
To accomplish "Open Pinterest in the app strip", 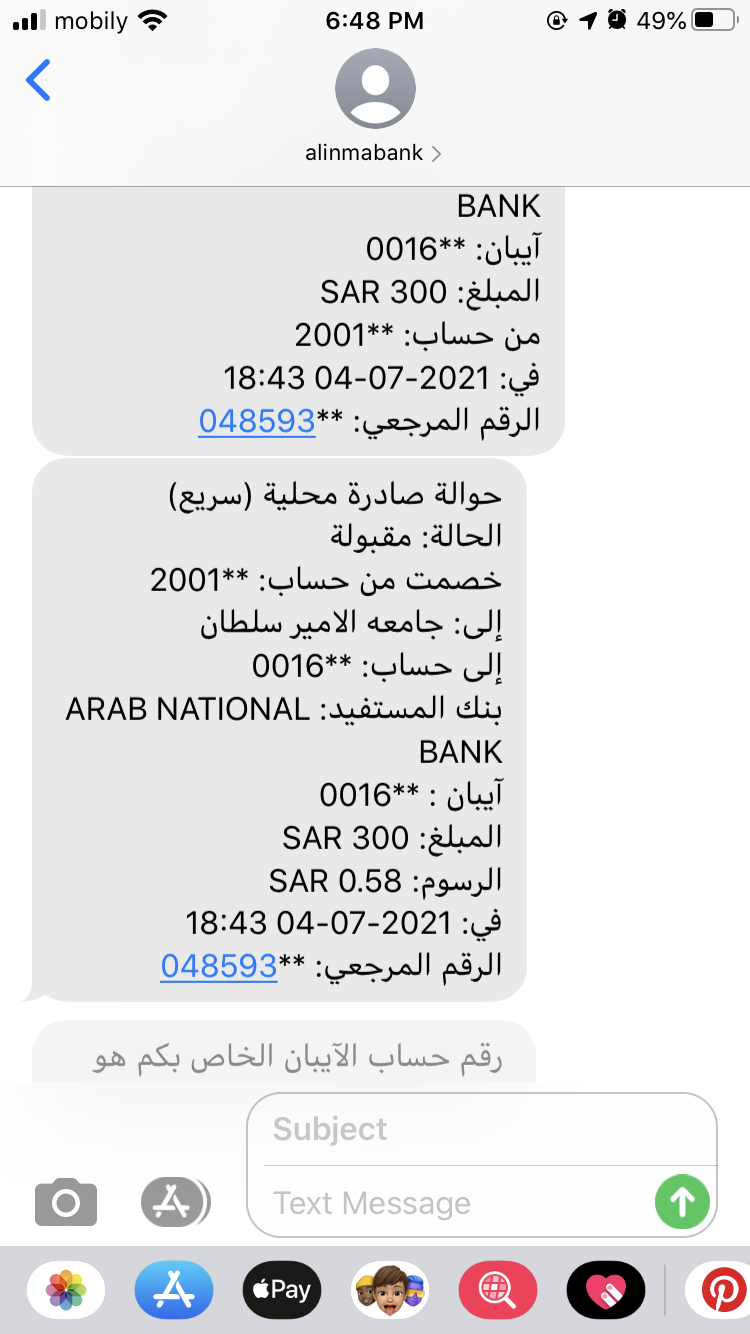I will (x=718, y=1290).
